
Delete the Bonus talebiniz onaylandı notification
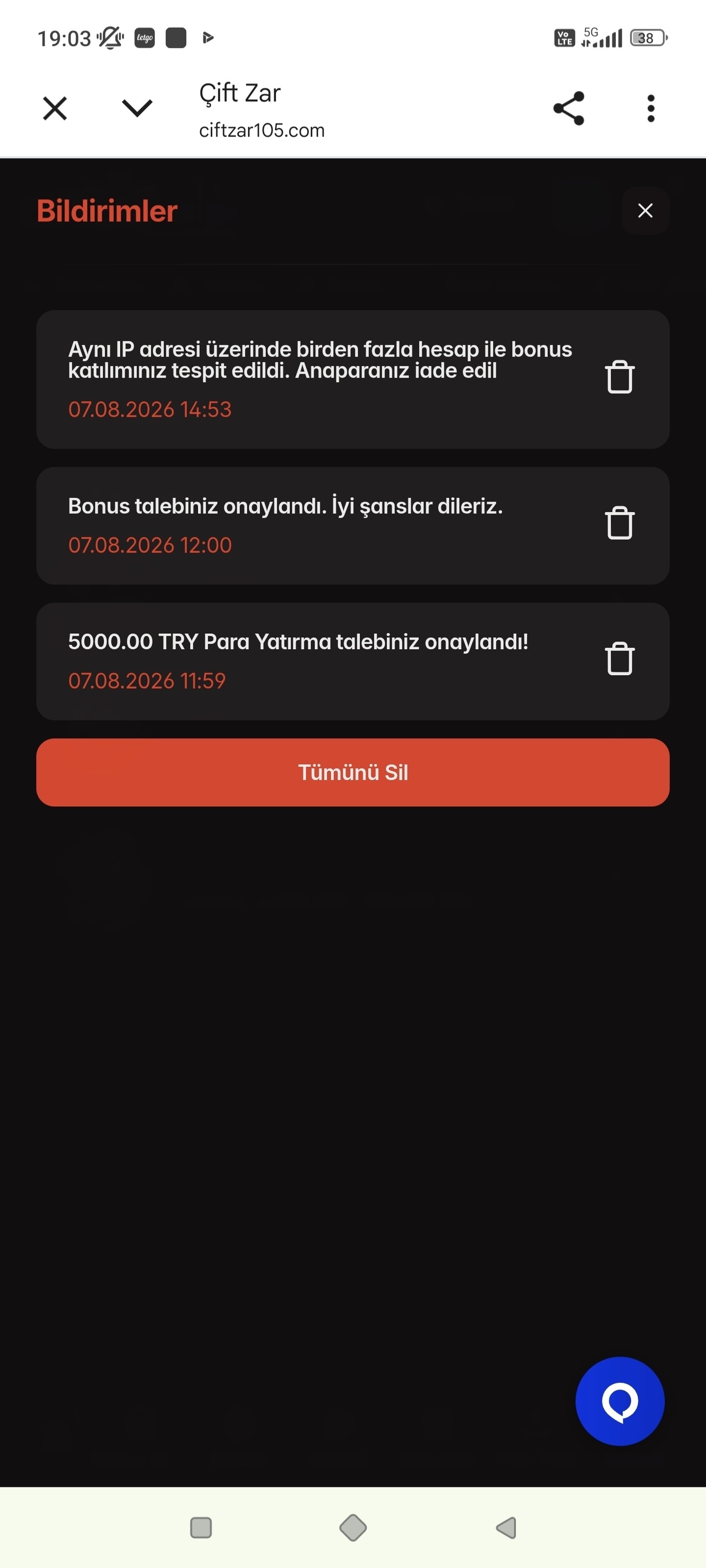pyautogui.click(x=620, y=523)
